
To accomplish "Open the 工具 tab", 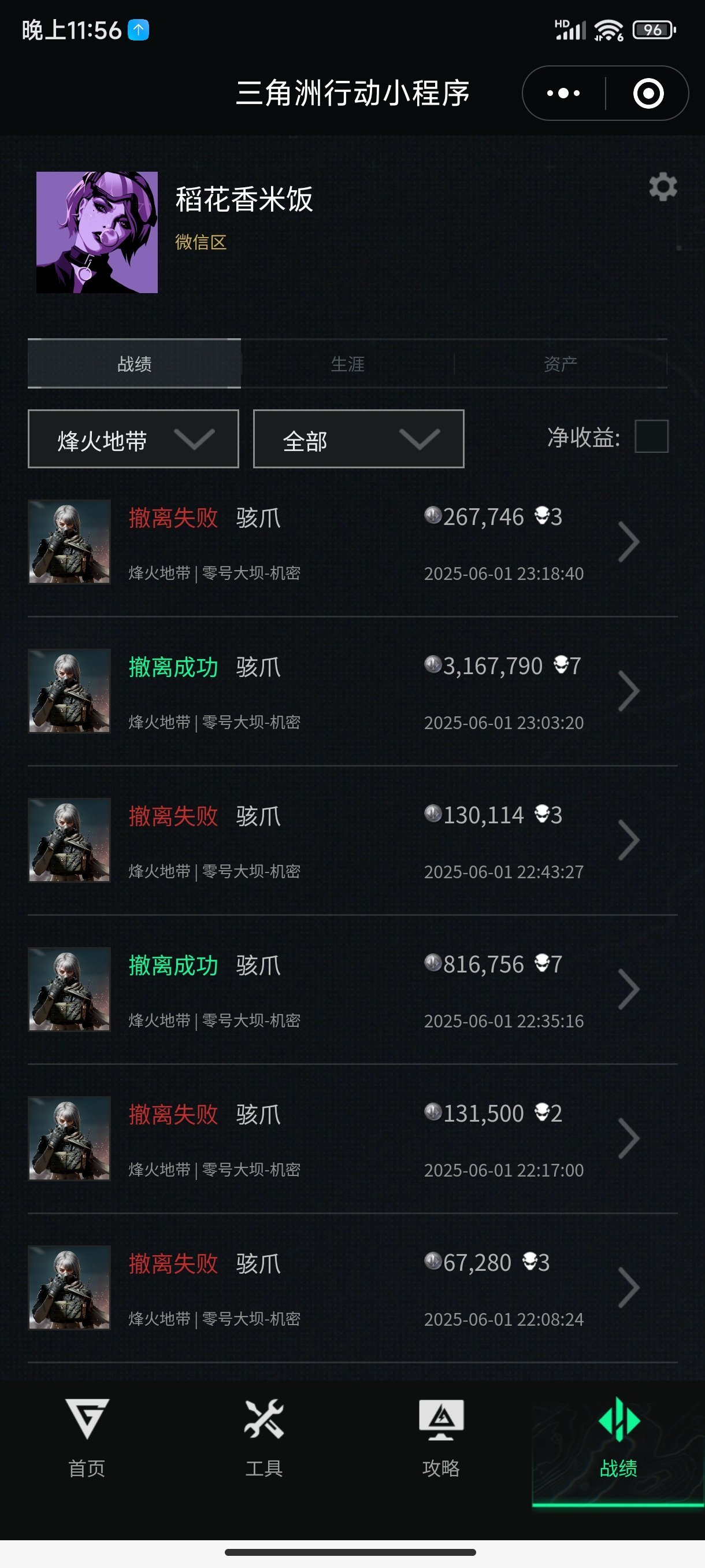I will (264, 1438).
